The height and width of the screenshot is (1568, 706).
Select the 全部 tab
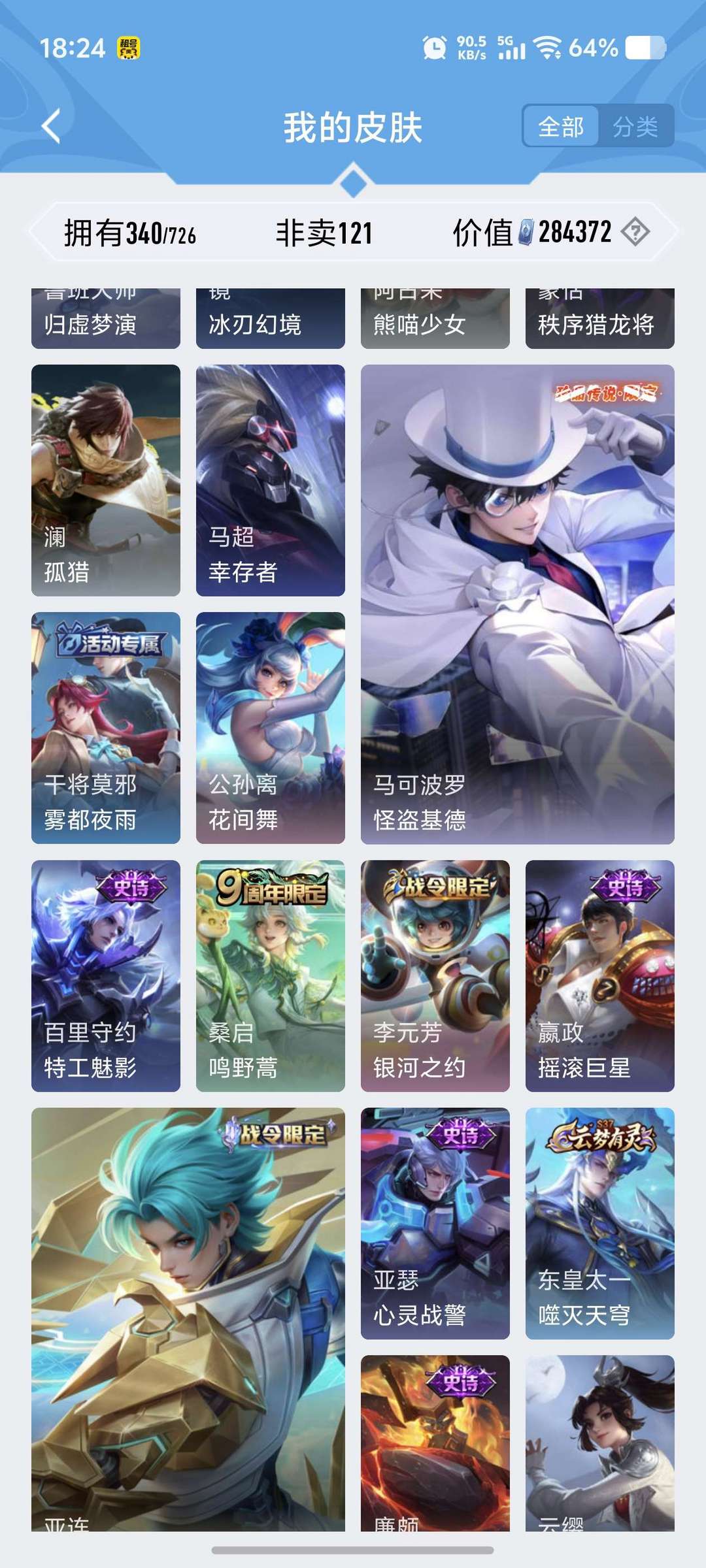click(x=561, y=126)
